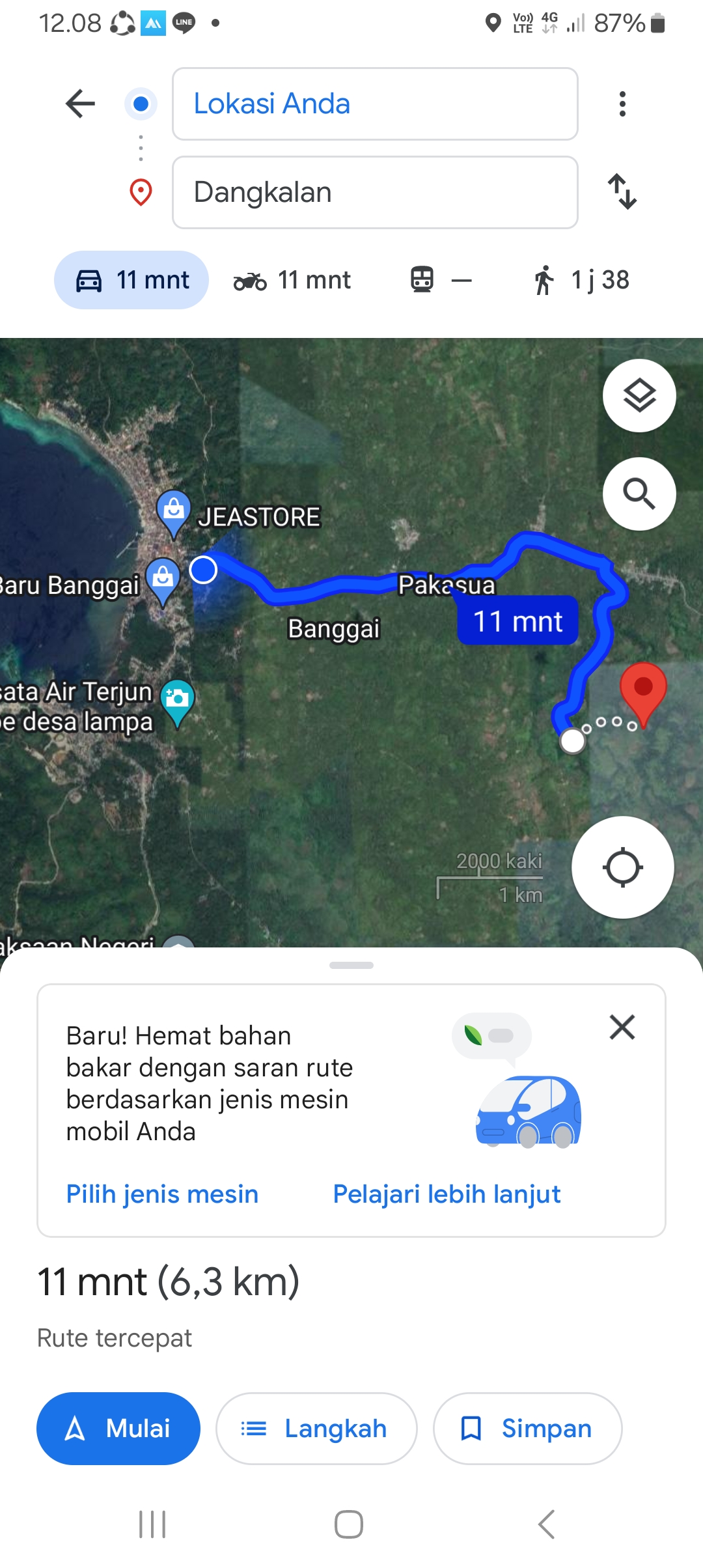The width and height of the screenshot is (703, 1568).
Task: Switch to walking mode 1 j 38
Action: 581,280
